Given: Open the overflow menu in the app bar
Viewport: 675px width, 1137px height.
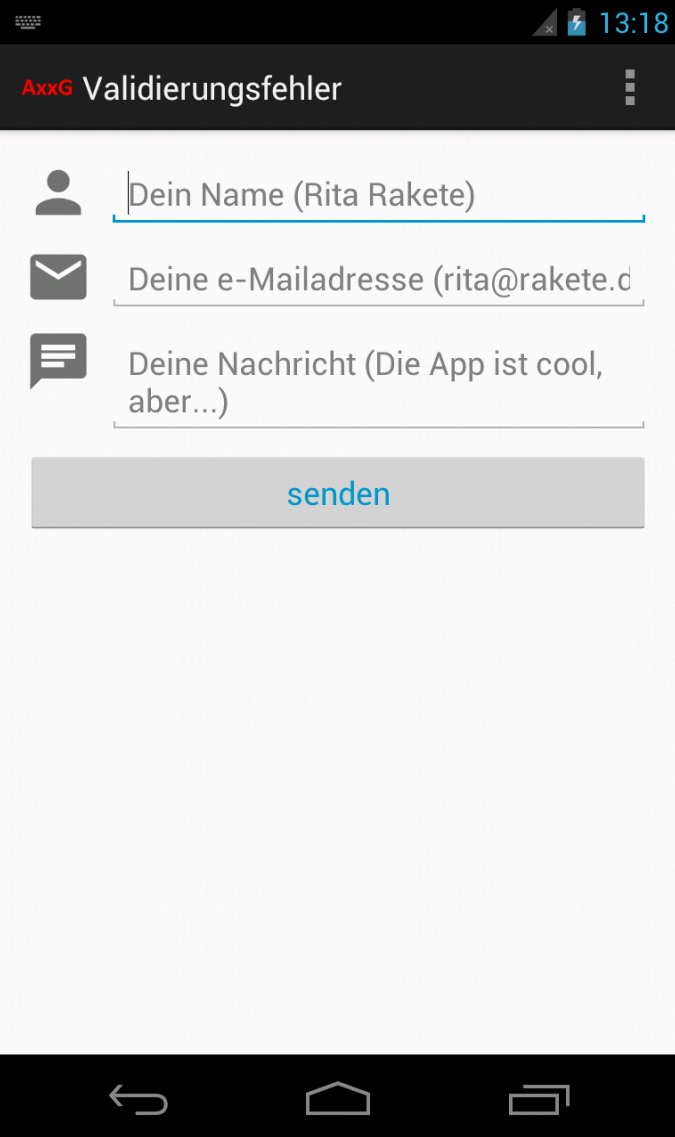Looking at the screenshot, I should pyautogui.click(x=629, y=88).
